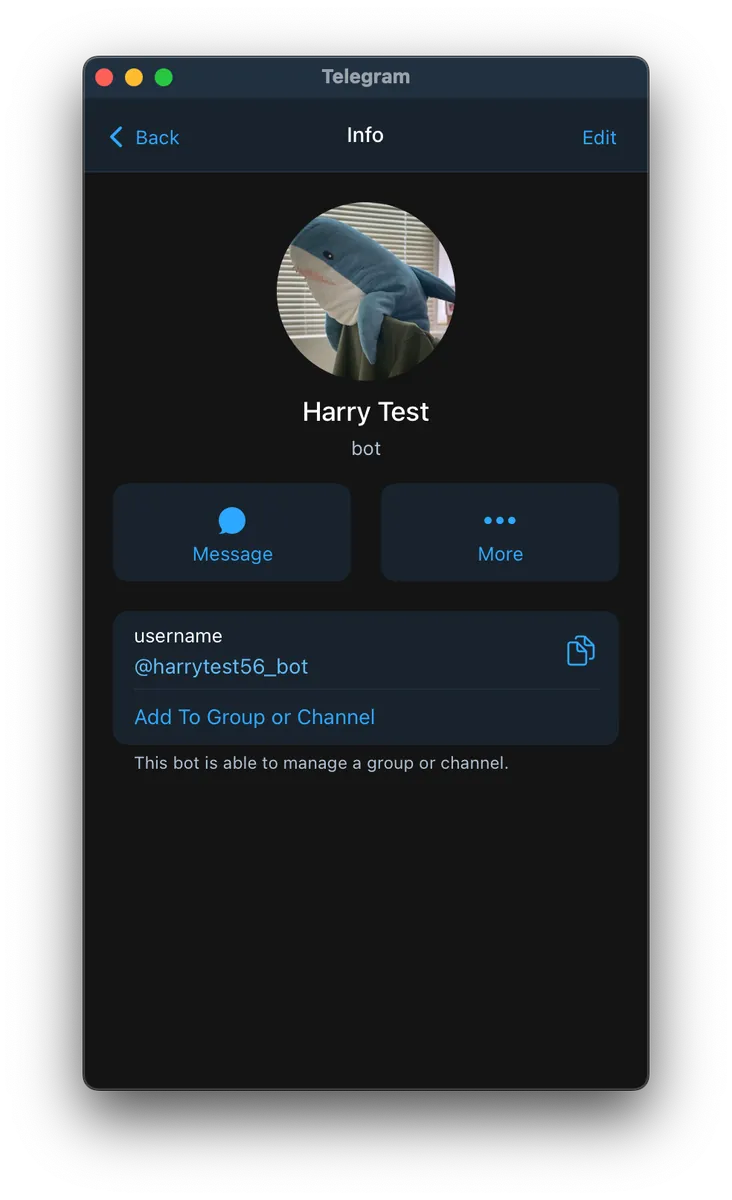Open the More options button
The height and width of the screenshot is (1200, 732).
click(500, 533)
